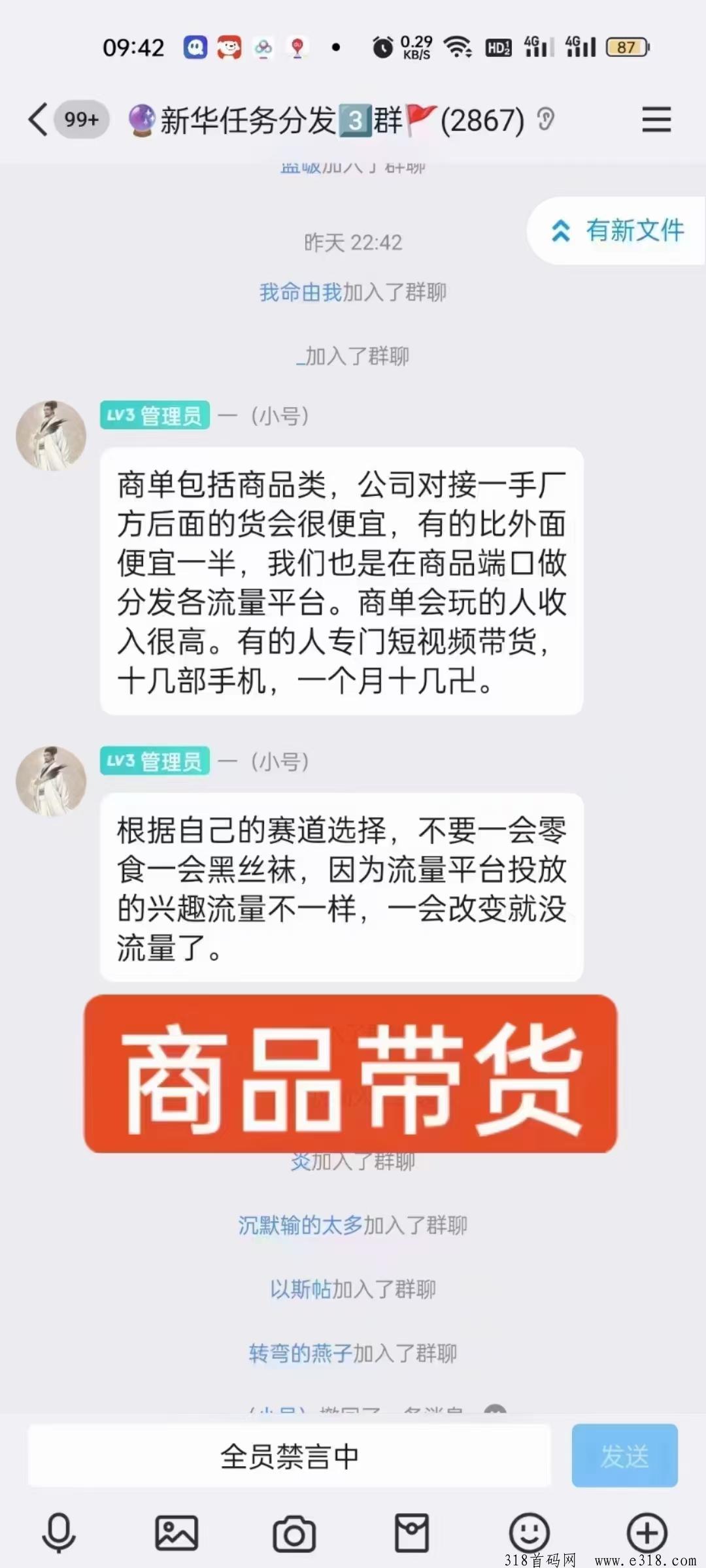The height and width of the screenshot is (1568, 706).
Task: Open 我命由我's profile link
Action: tap(300, 292)
